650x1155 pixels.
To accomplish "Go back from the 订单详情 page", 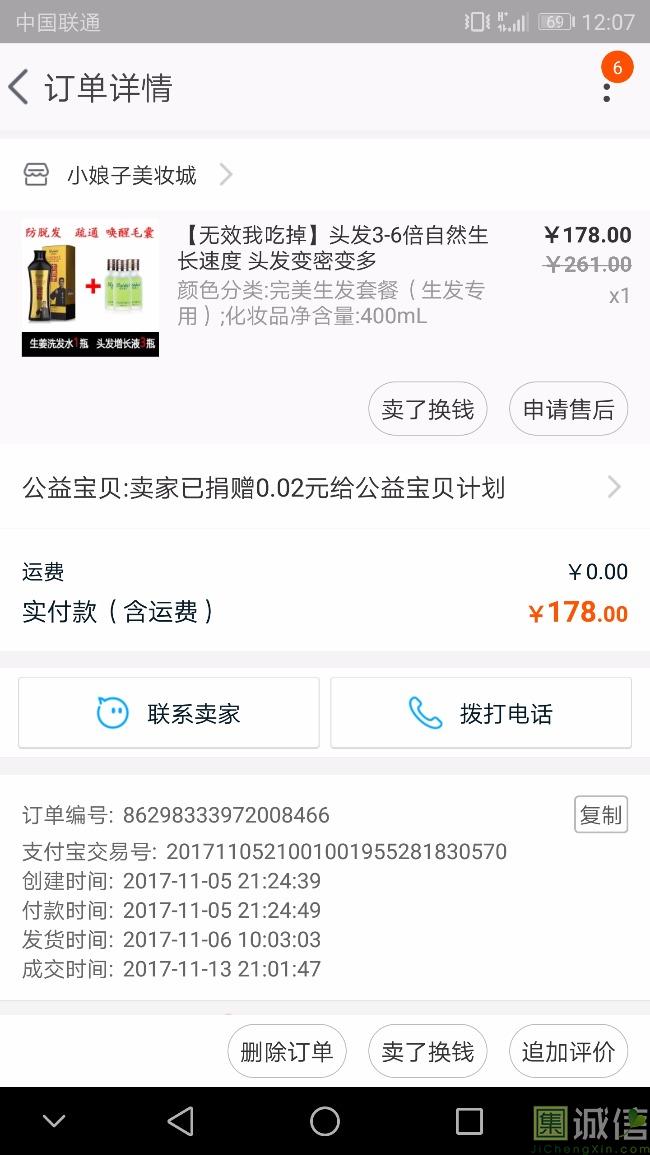I will pyautogui.click(x=19, y=87).
